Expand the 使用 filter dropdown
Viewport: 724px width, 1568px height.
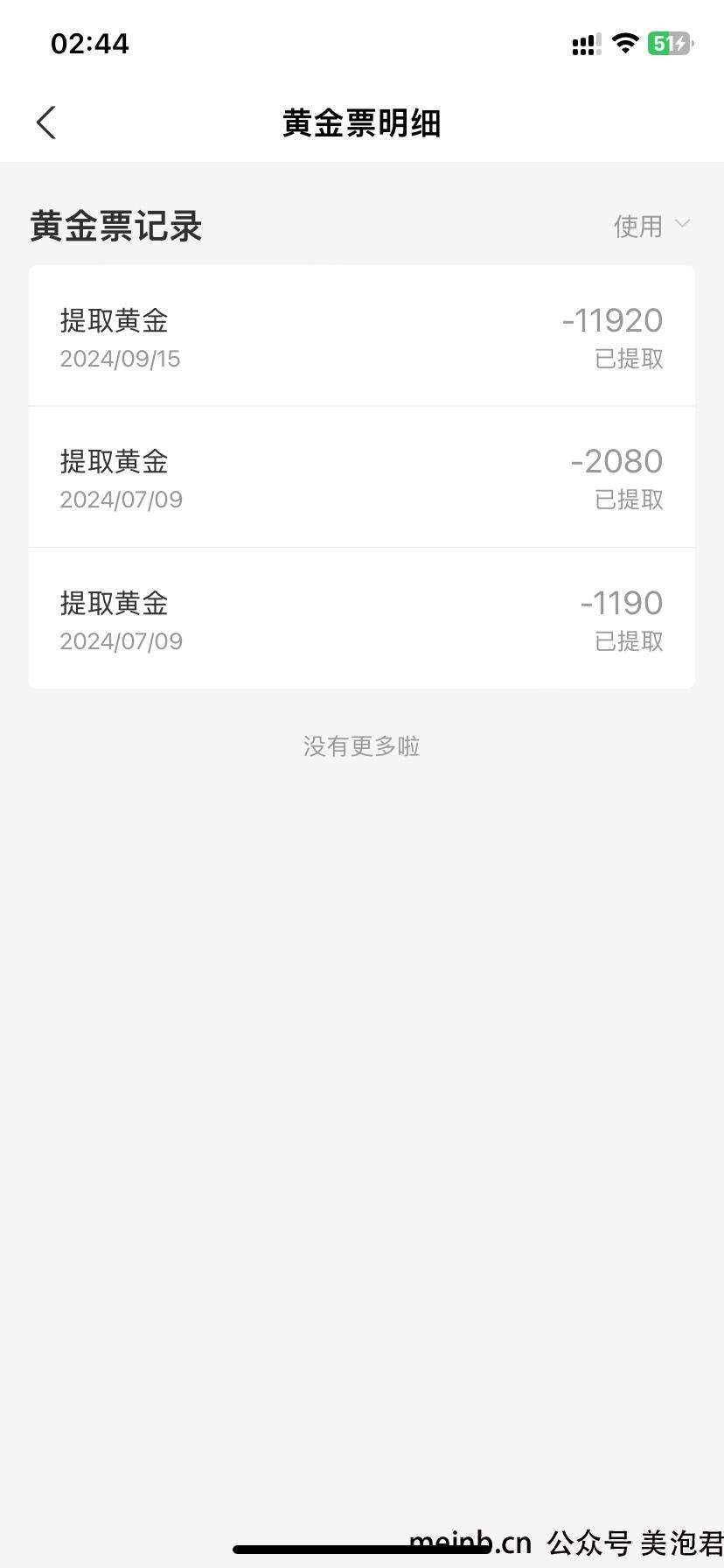pyautogui.click(x=651, y=226)
